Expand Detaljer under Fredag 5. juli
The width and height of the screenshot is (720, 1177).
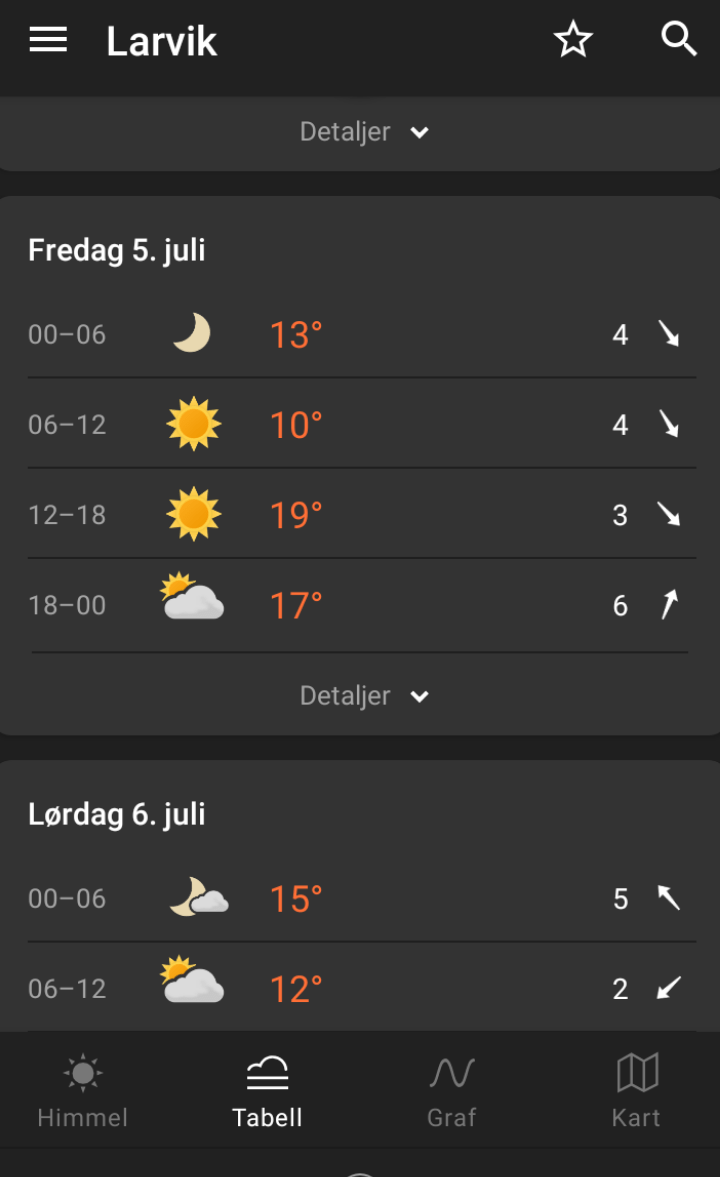(x=364, y=696)
